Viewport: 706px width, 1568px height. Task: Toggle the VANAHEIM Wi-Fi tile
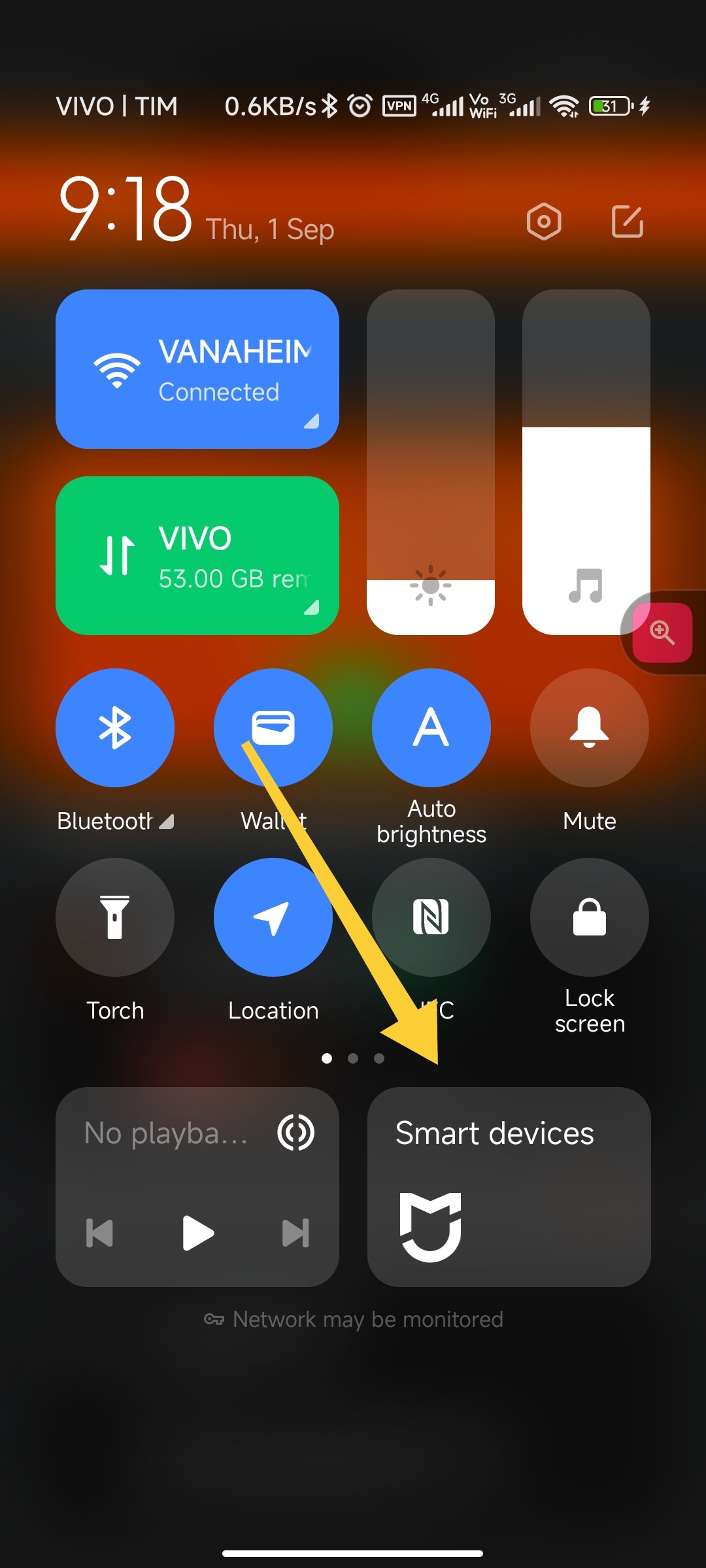point(197,369)
